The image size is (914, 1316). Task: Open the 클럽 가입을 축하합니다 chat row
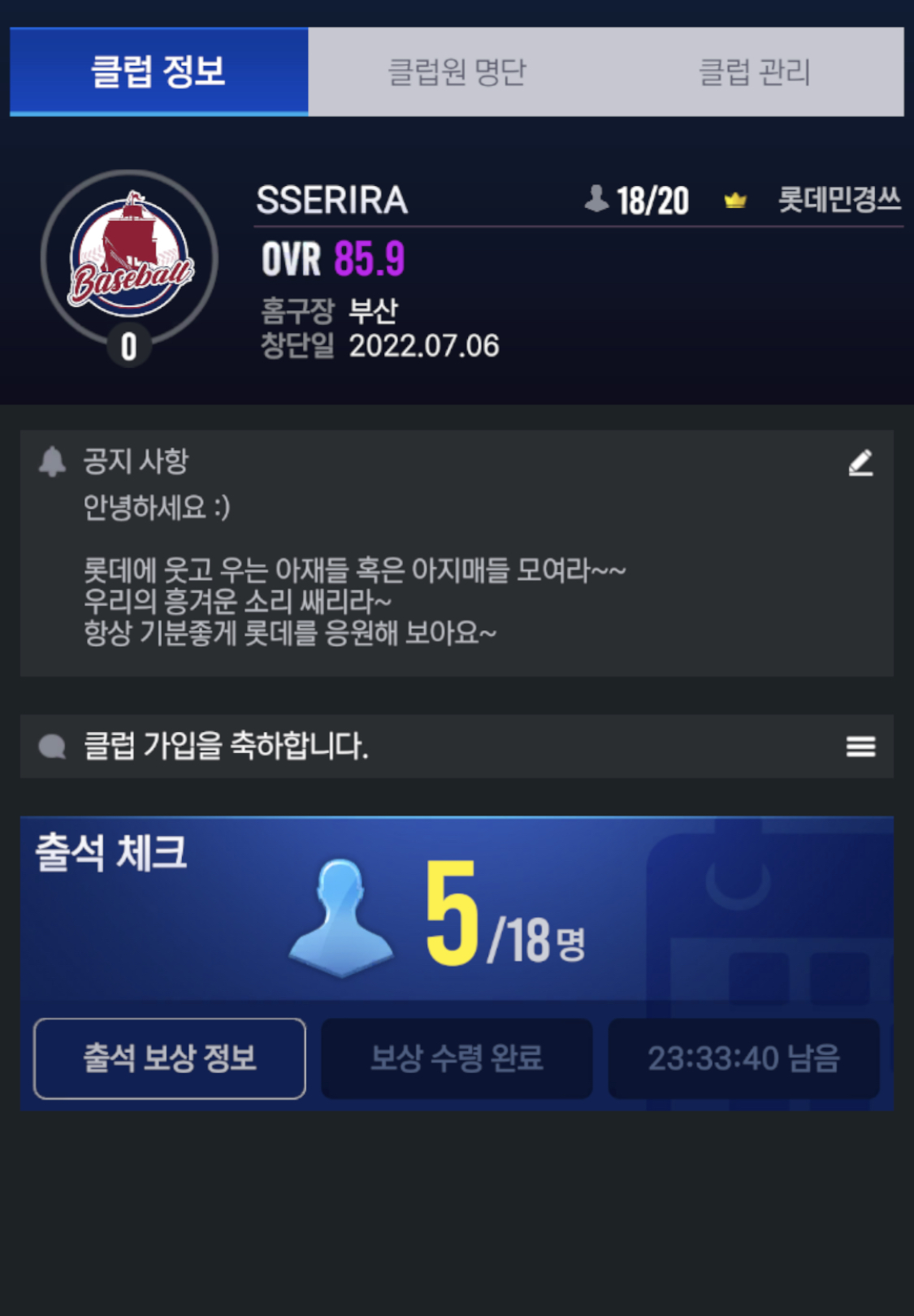point(406,746)
